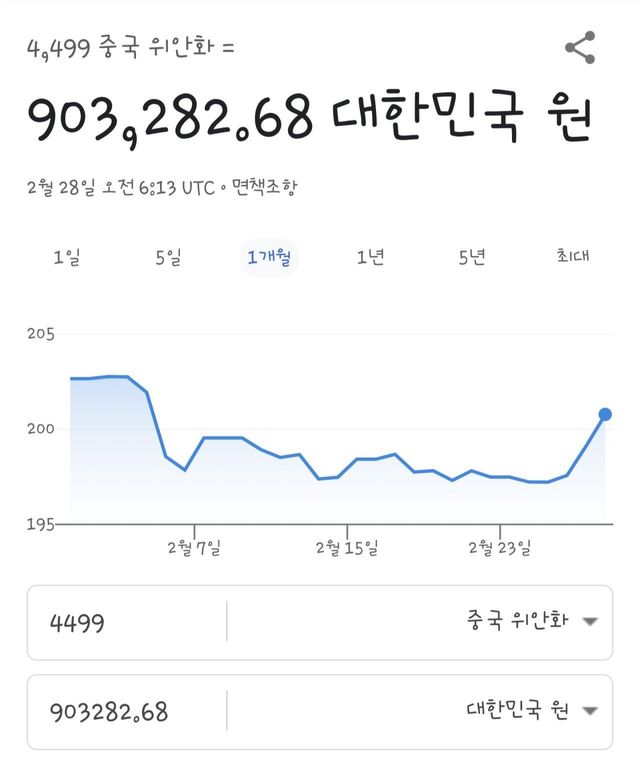The width and height of the screenshot is (640, 758).
Task: Switch chart to 5년 range
Action: [x=472, y=257]
